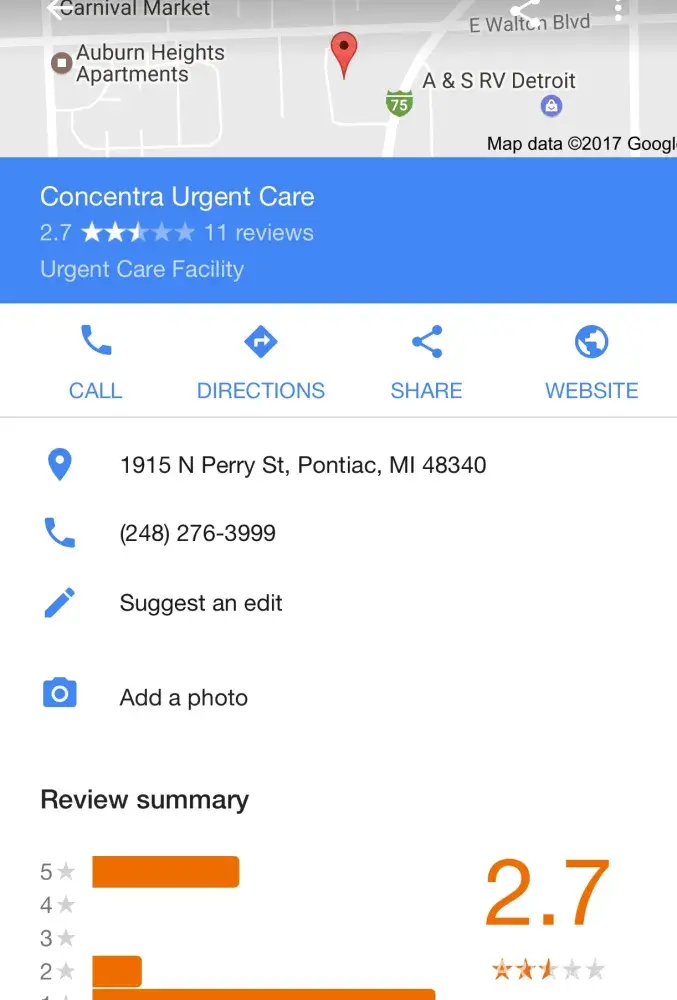Open the clinic's website
Image resolution: width=677 pixels, height=1000 pixels.
[591, 362]
